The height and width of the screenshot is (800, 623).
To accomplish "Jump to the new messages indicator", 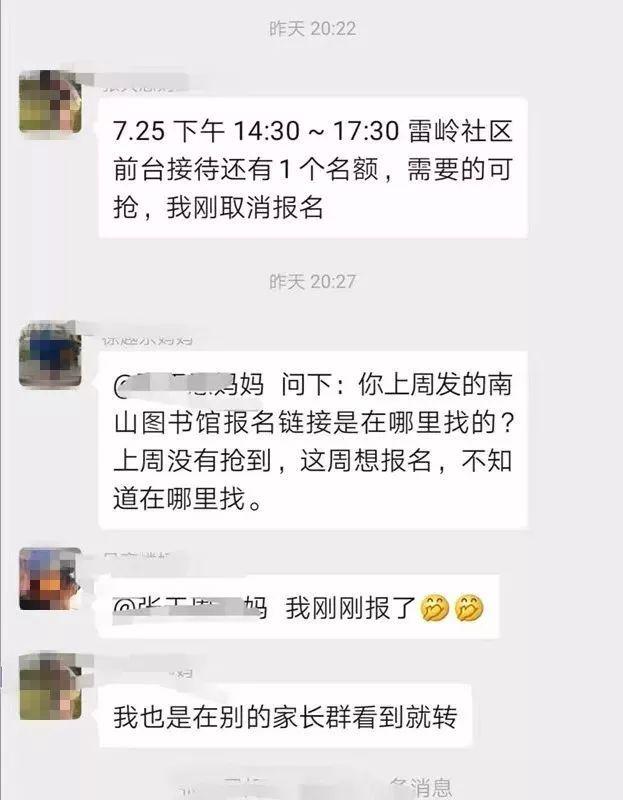I will pos(310,789).
